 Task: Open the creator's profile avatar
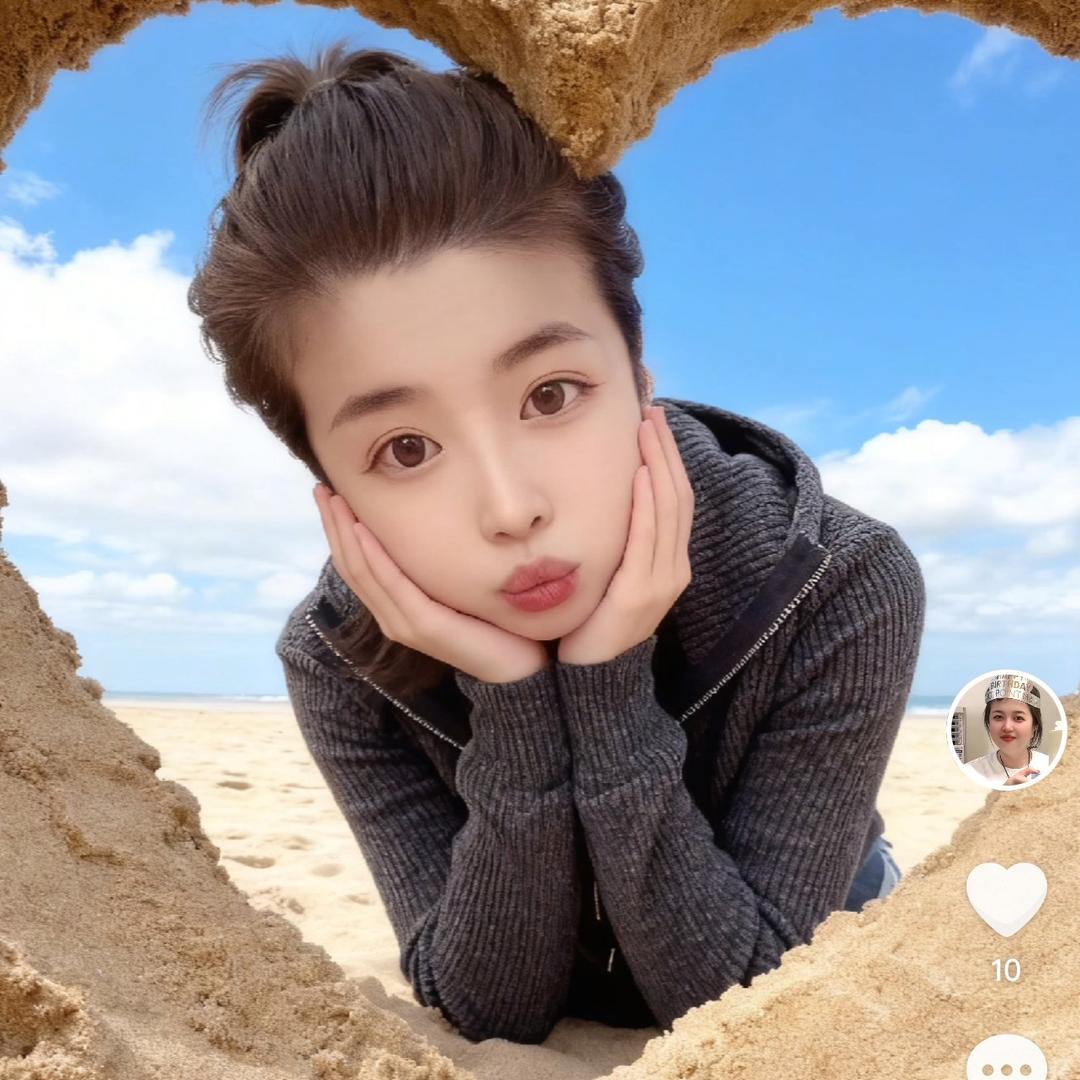point(1006,730)
